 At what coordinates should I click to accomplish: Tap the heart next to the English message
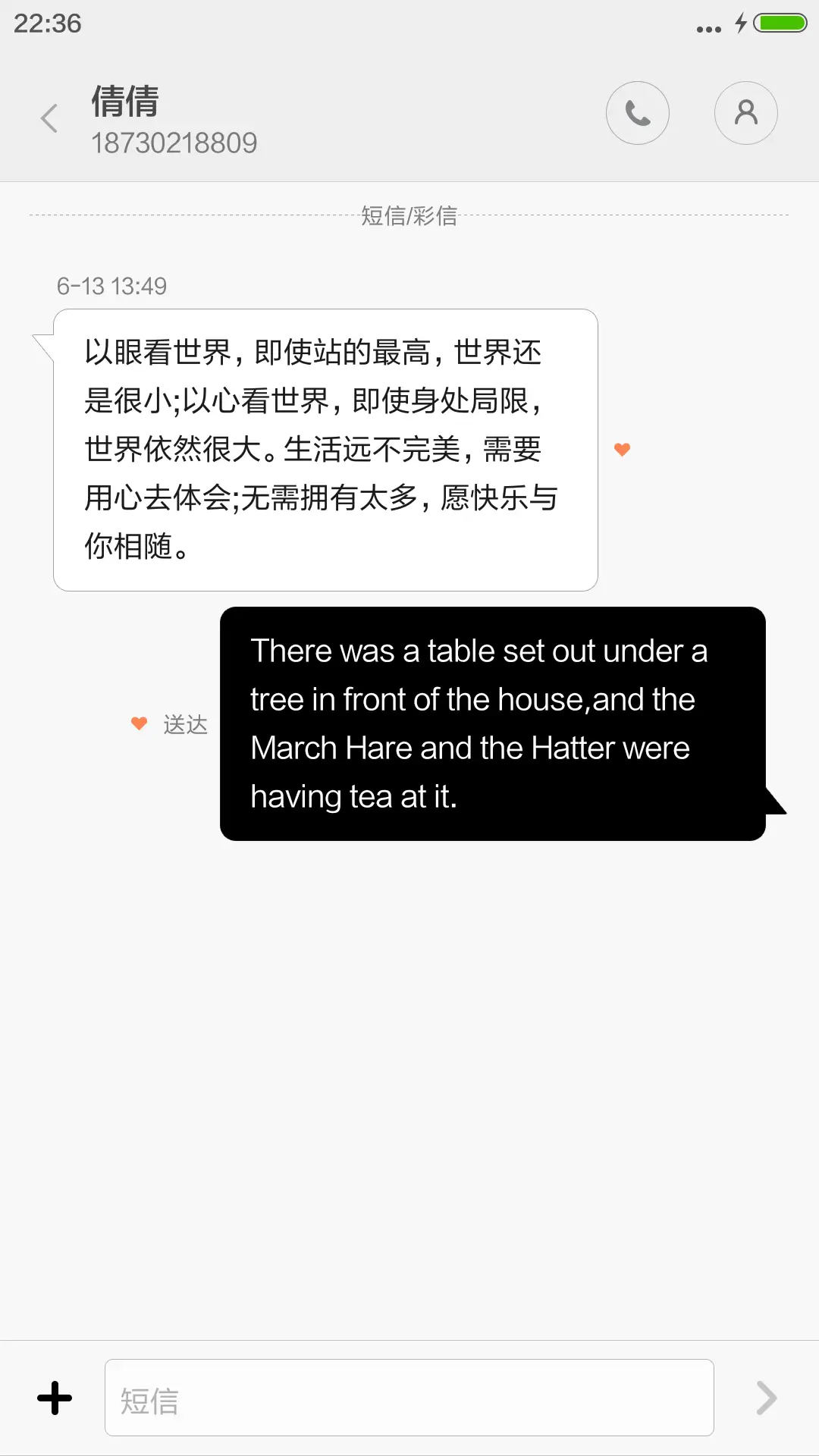click(x=139, y=723)
